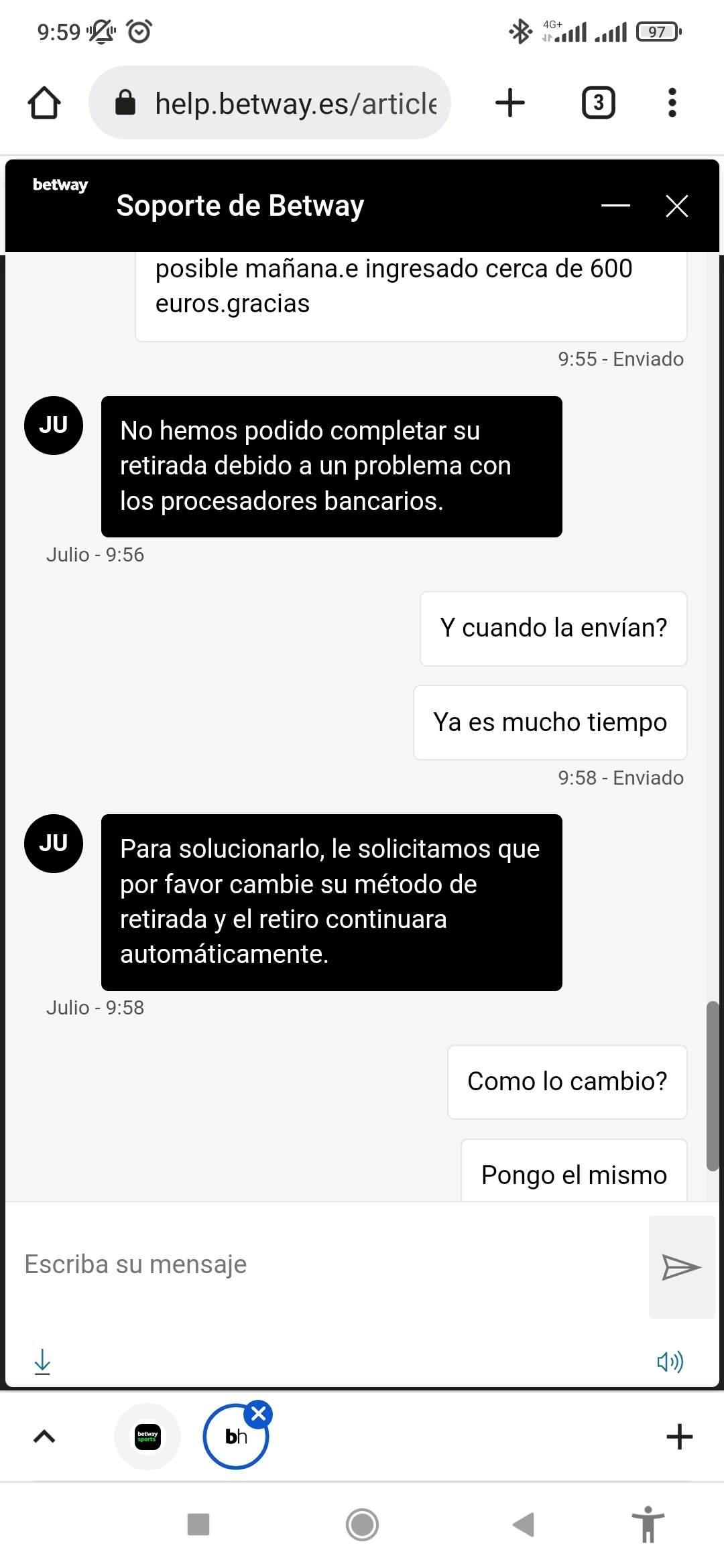This screenshot has width=724, height=1568.
Task: Minimize the Soporte de Betway chat
Action: click(x=615, y=206)
